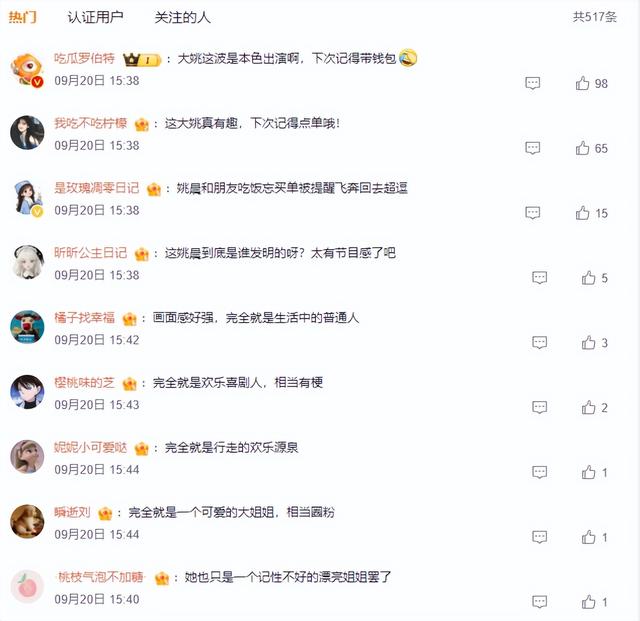640x621 pixels.
Task: Reply to 我吃不吃柠檬's comment
Action: click(x=533, y=148)
